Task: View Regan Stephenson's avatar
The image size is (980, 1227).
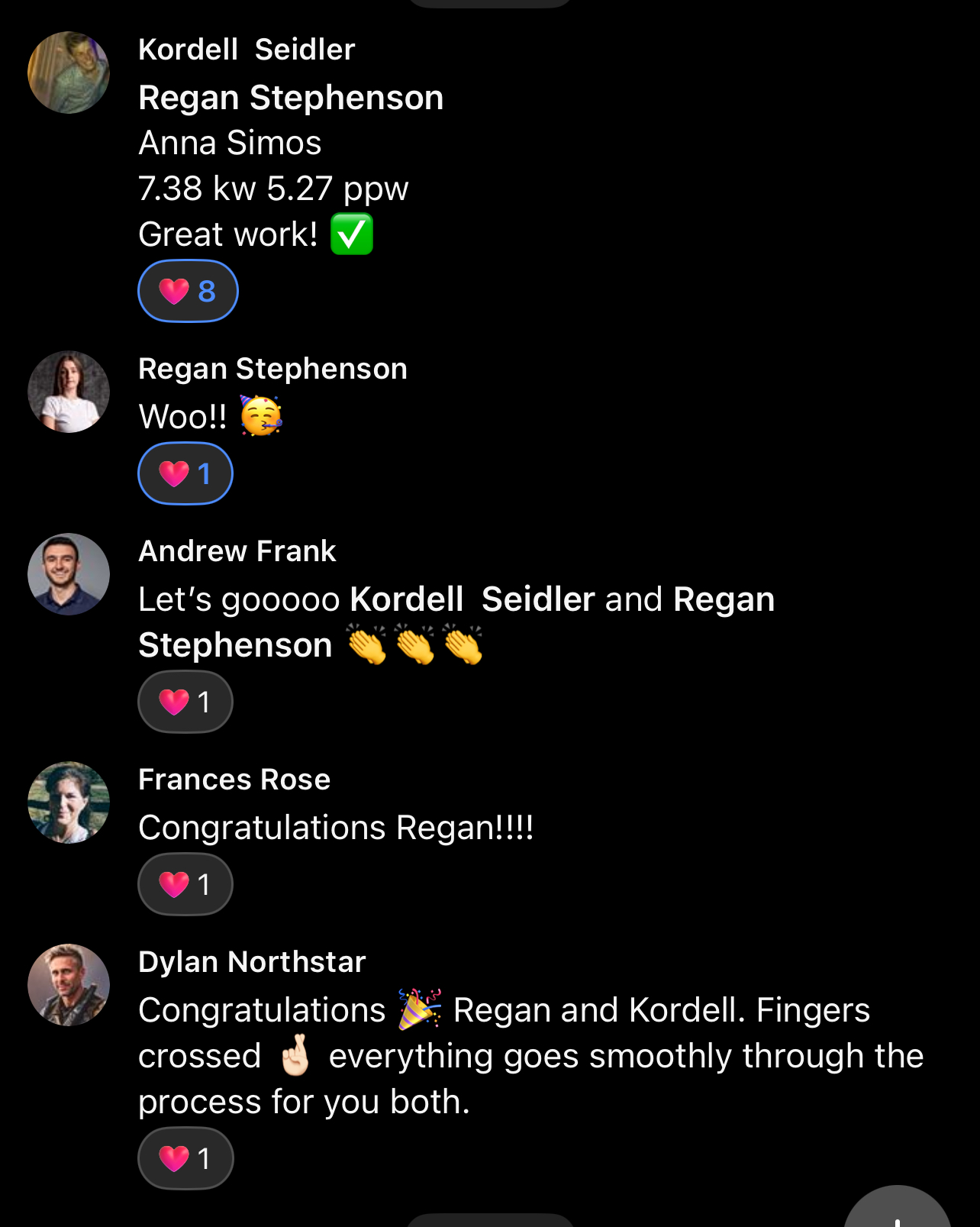Action: 69,392
